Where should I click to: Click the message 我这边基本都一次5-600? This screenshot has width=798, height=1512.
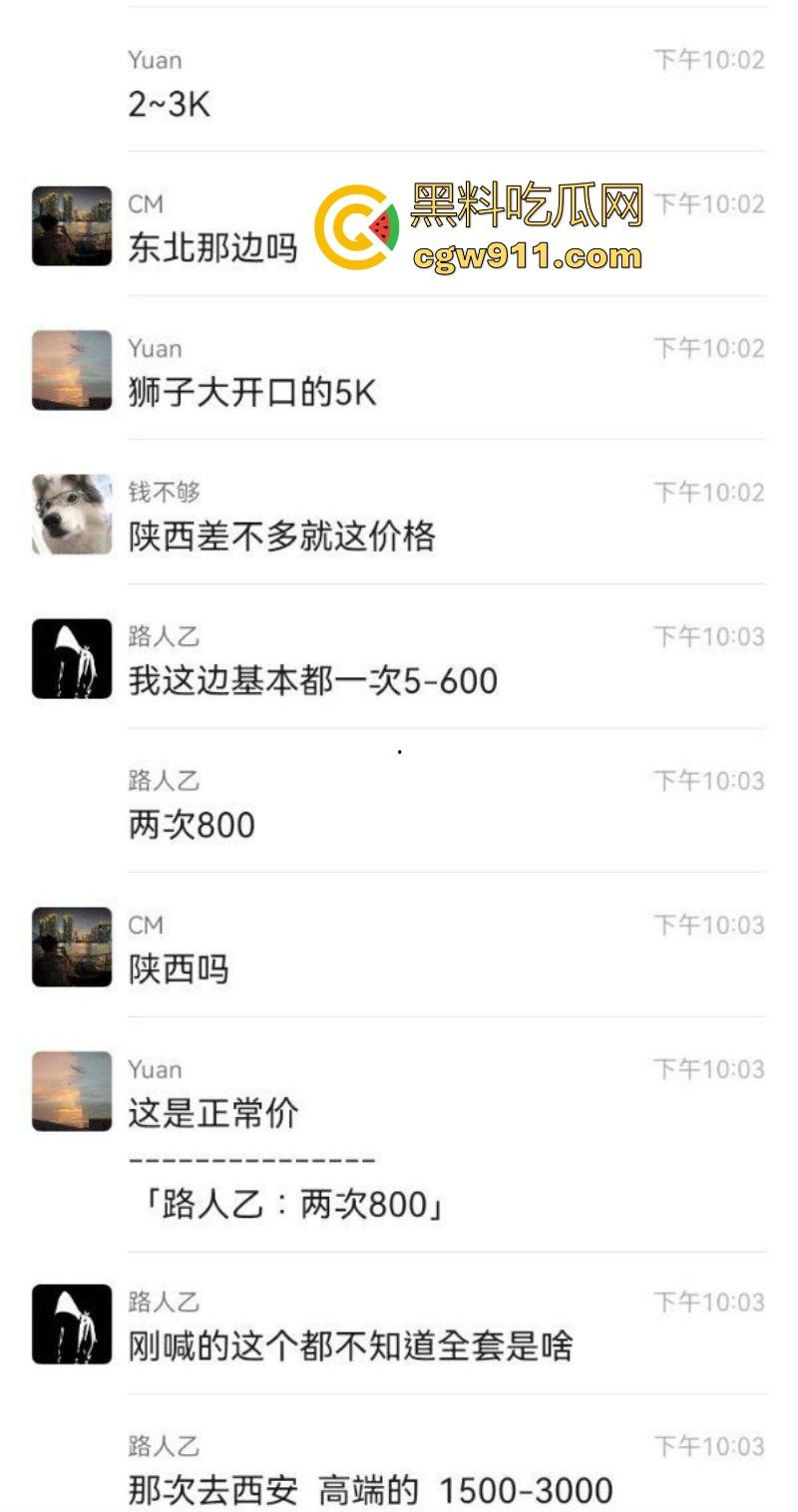(x=314, y=678)
